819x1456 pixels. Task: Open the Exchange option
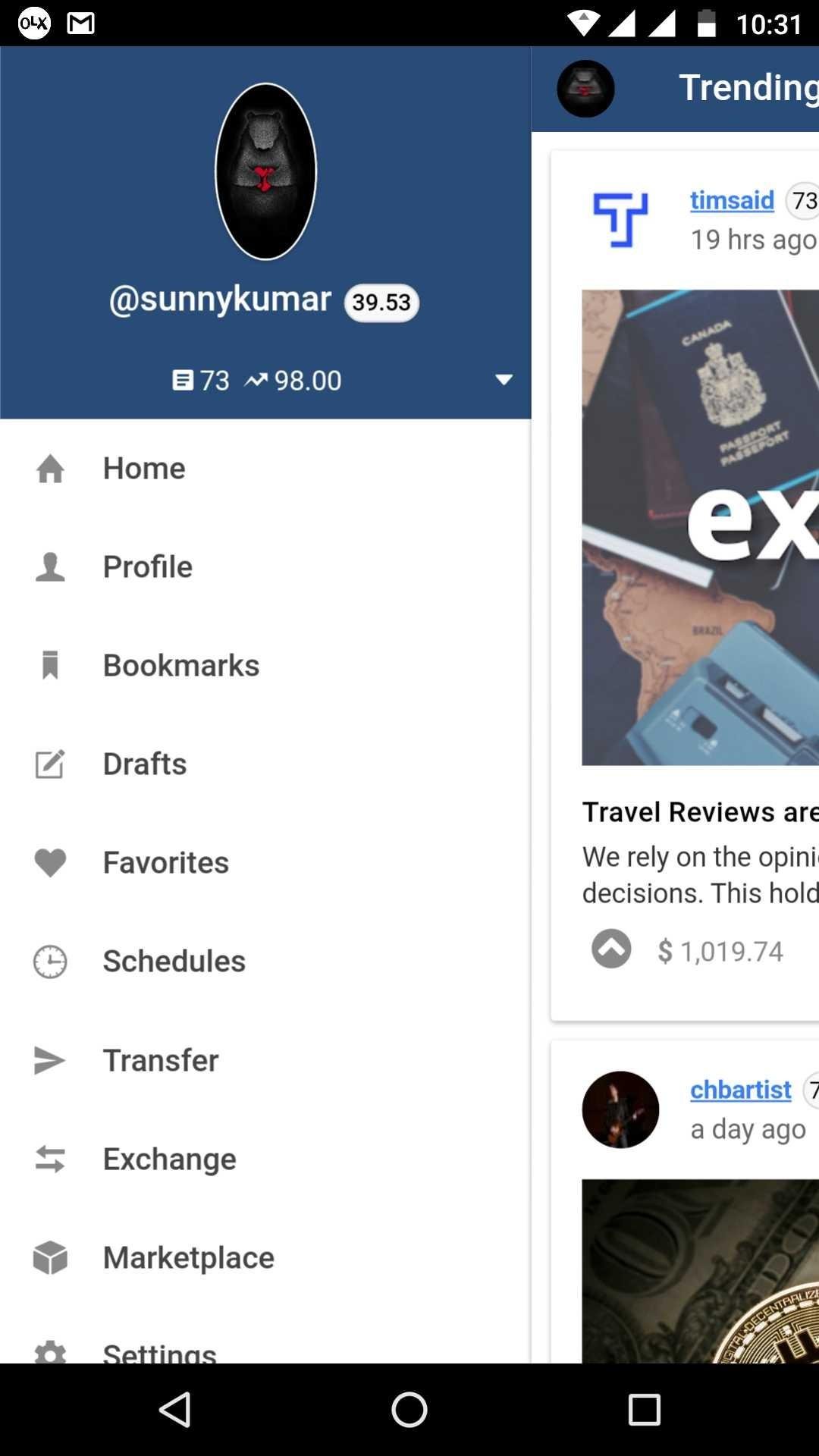pos(265,1159)
